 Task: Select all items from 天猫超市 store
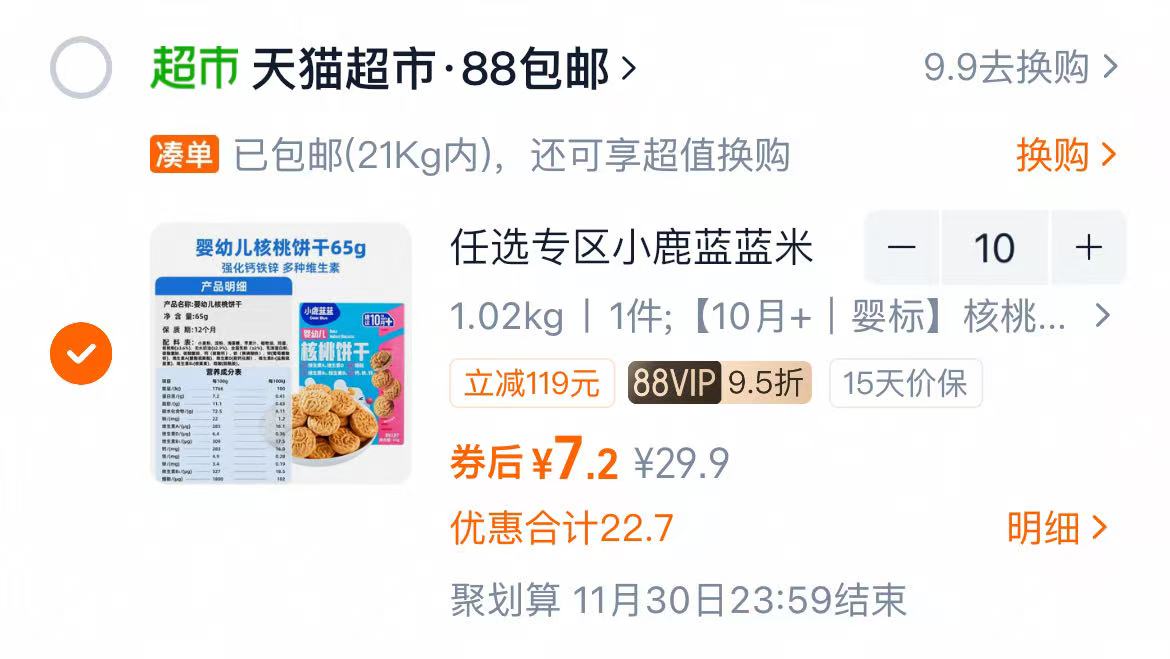tap(81, 68)
